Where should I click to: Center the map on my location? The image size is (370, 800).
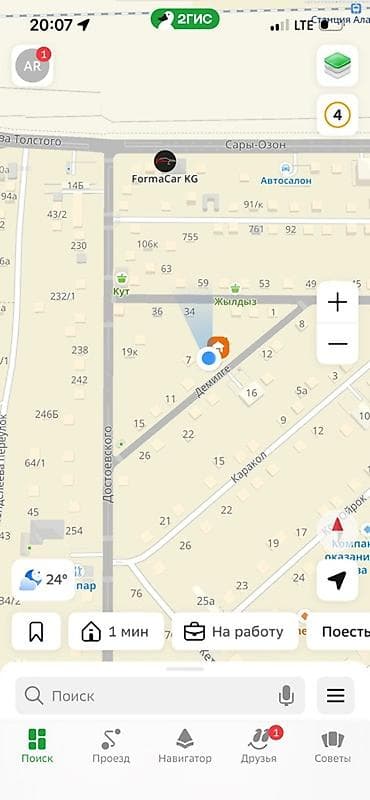(x=337, y=581)
